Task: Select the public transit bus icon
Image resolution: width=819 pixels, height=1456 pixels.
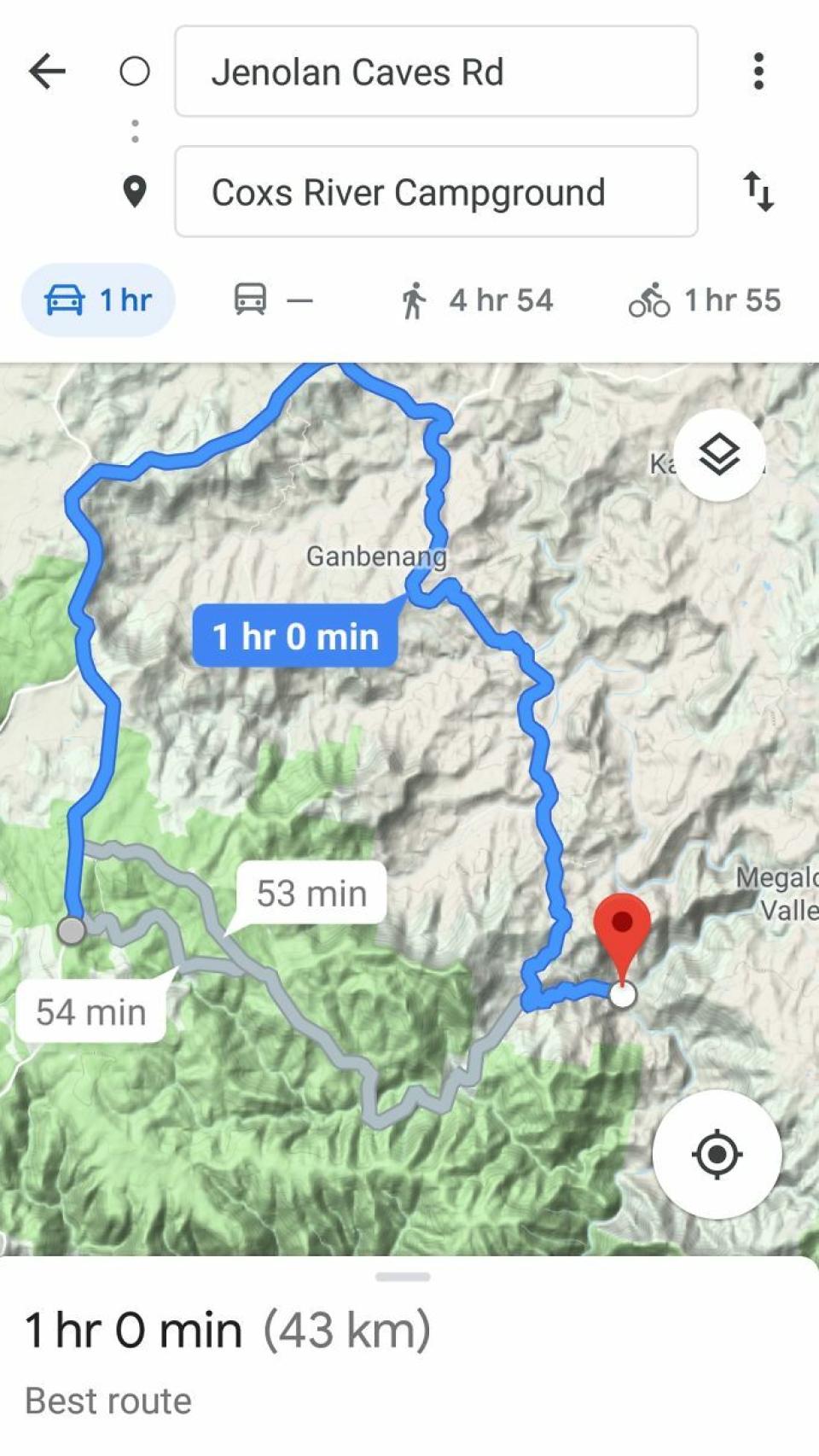Action: click(x=250, y=300)
